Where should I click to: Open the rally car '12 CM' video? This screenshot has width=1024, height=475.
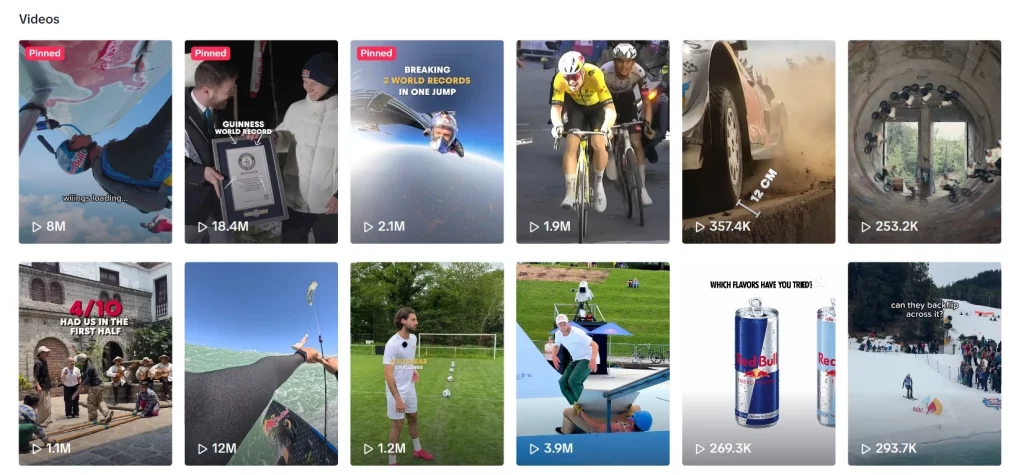pyautogui.click(x=759, y=141)
